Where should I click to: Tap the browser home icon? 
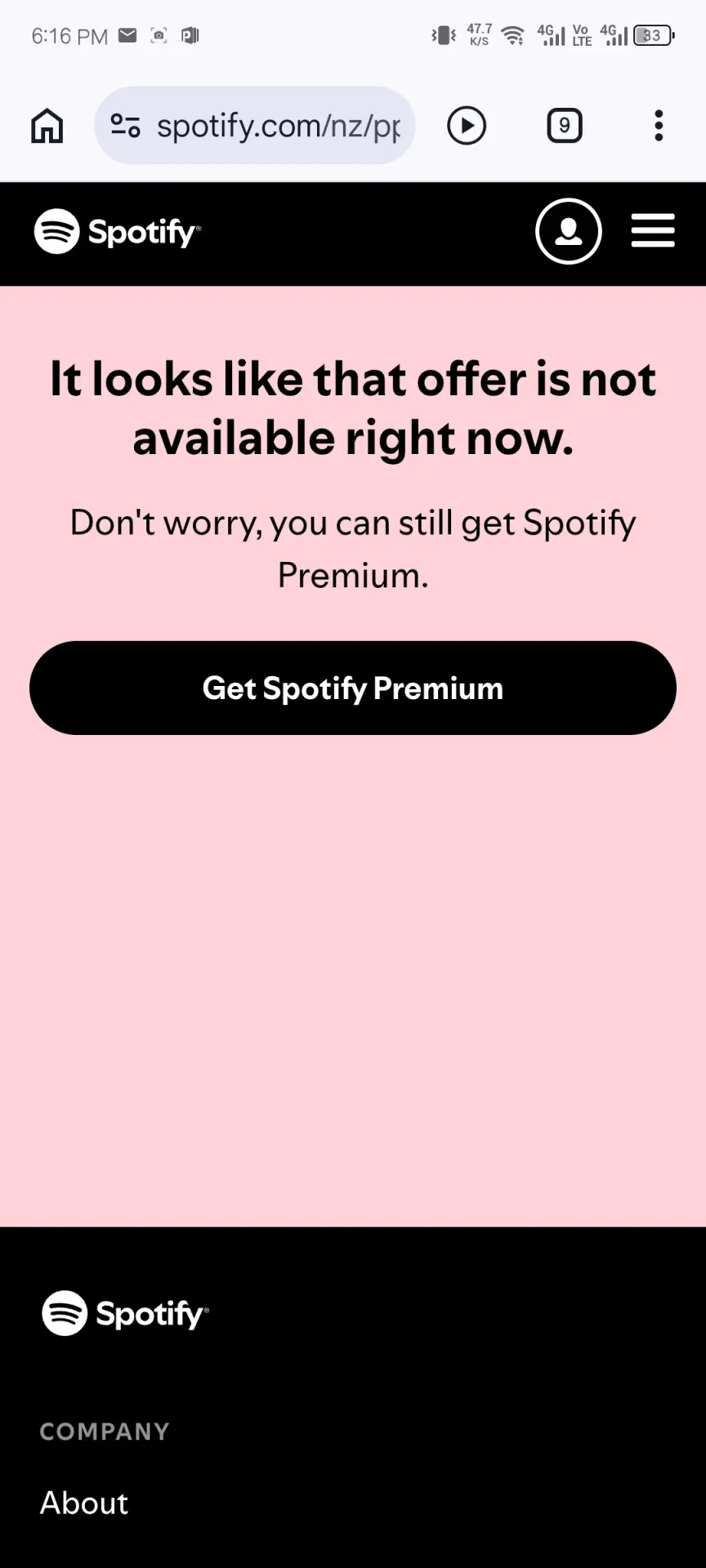[47, 126]
